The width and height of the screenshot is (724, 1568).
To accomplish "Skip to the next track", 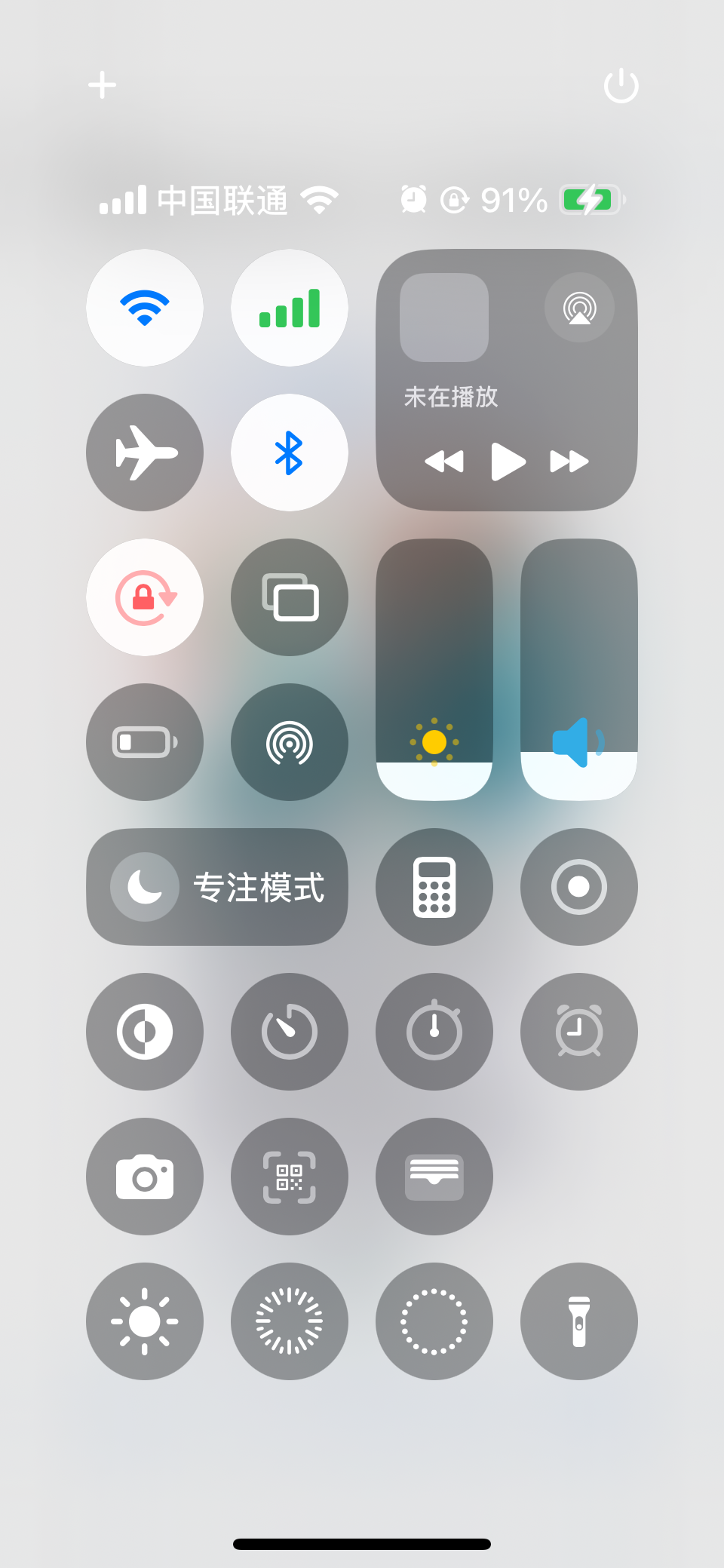I will click(x=569, y=462).
